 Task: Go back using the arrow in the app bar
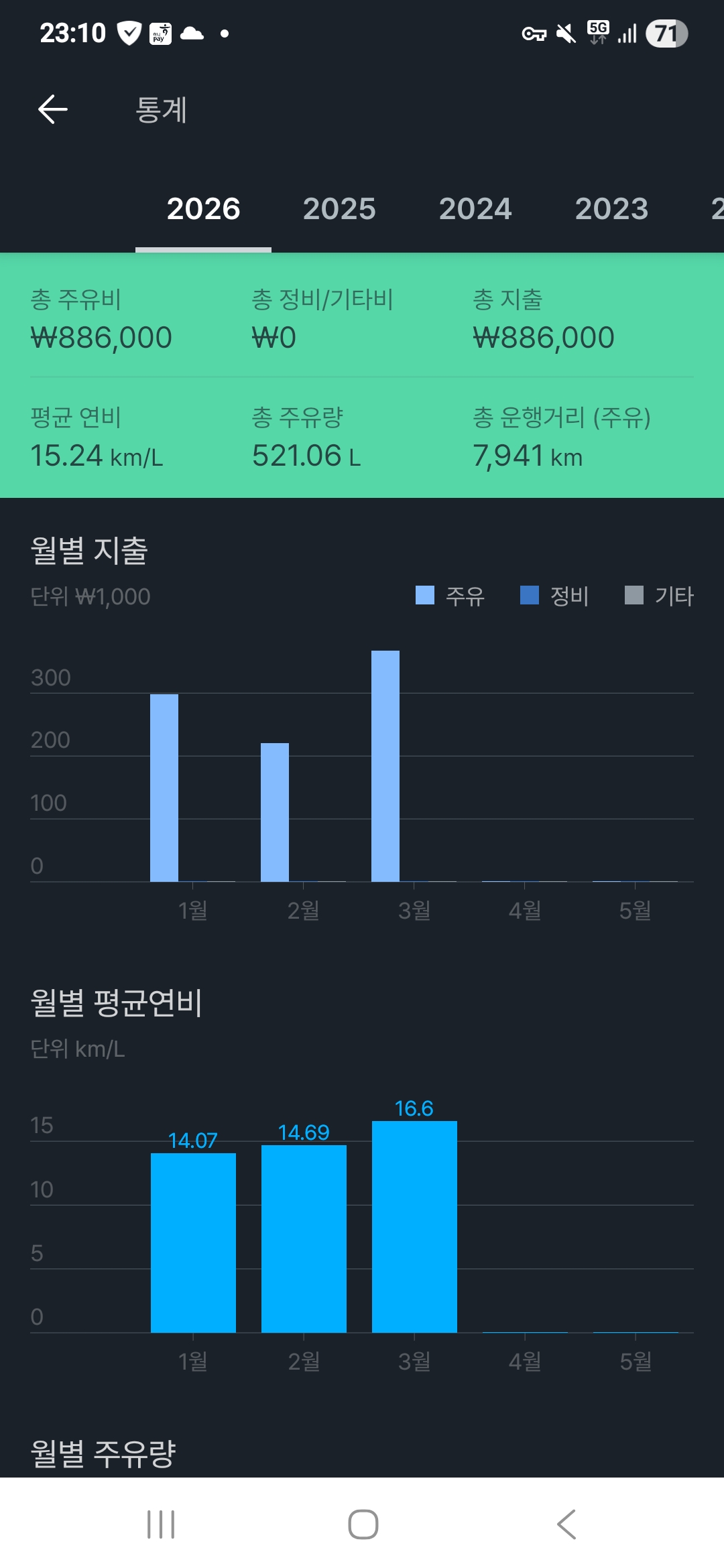(53, 110)
